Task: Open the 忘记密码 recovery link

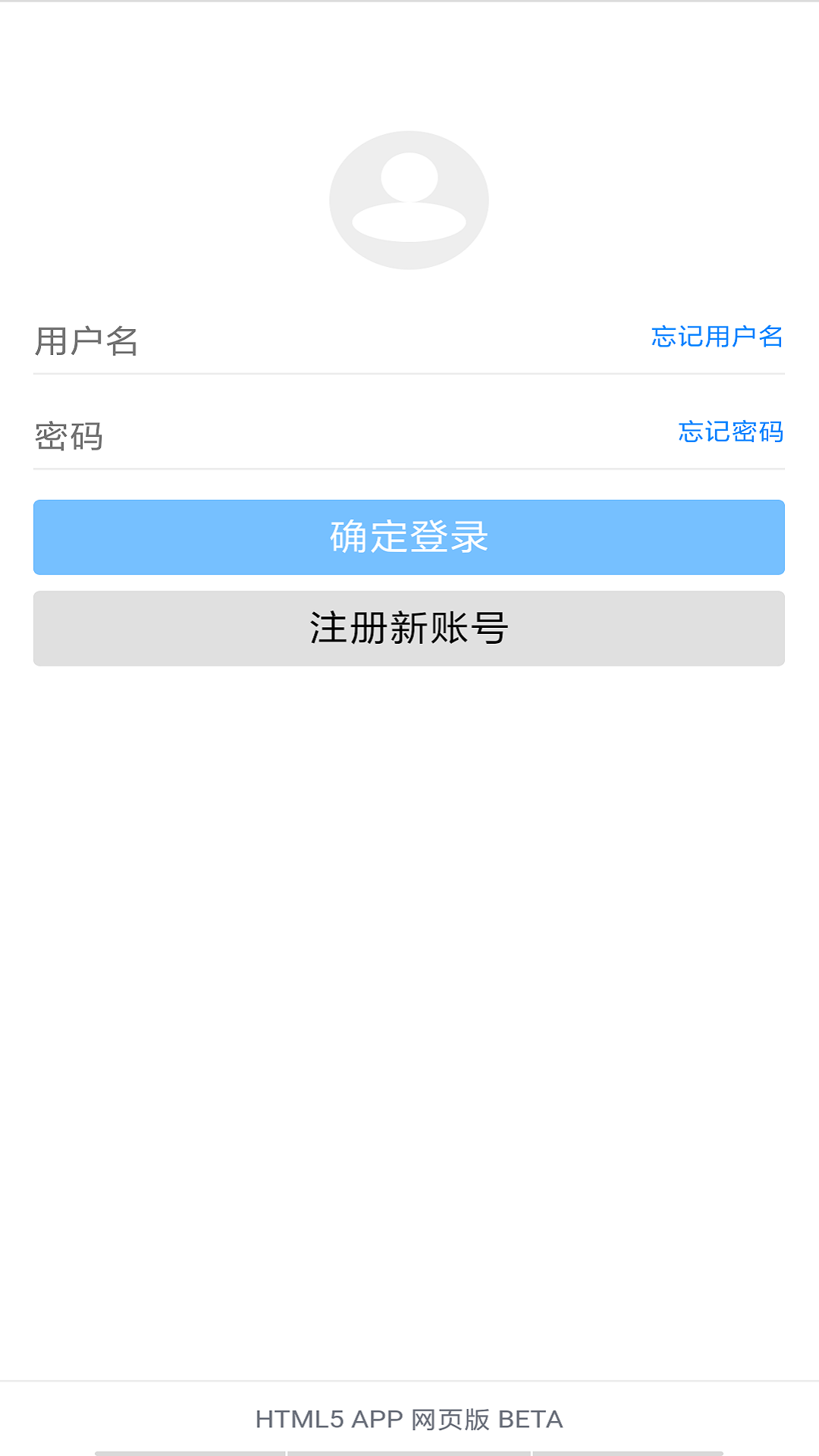Action: pyautogui.click(x=730, y=432)
